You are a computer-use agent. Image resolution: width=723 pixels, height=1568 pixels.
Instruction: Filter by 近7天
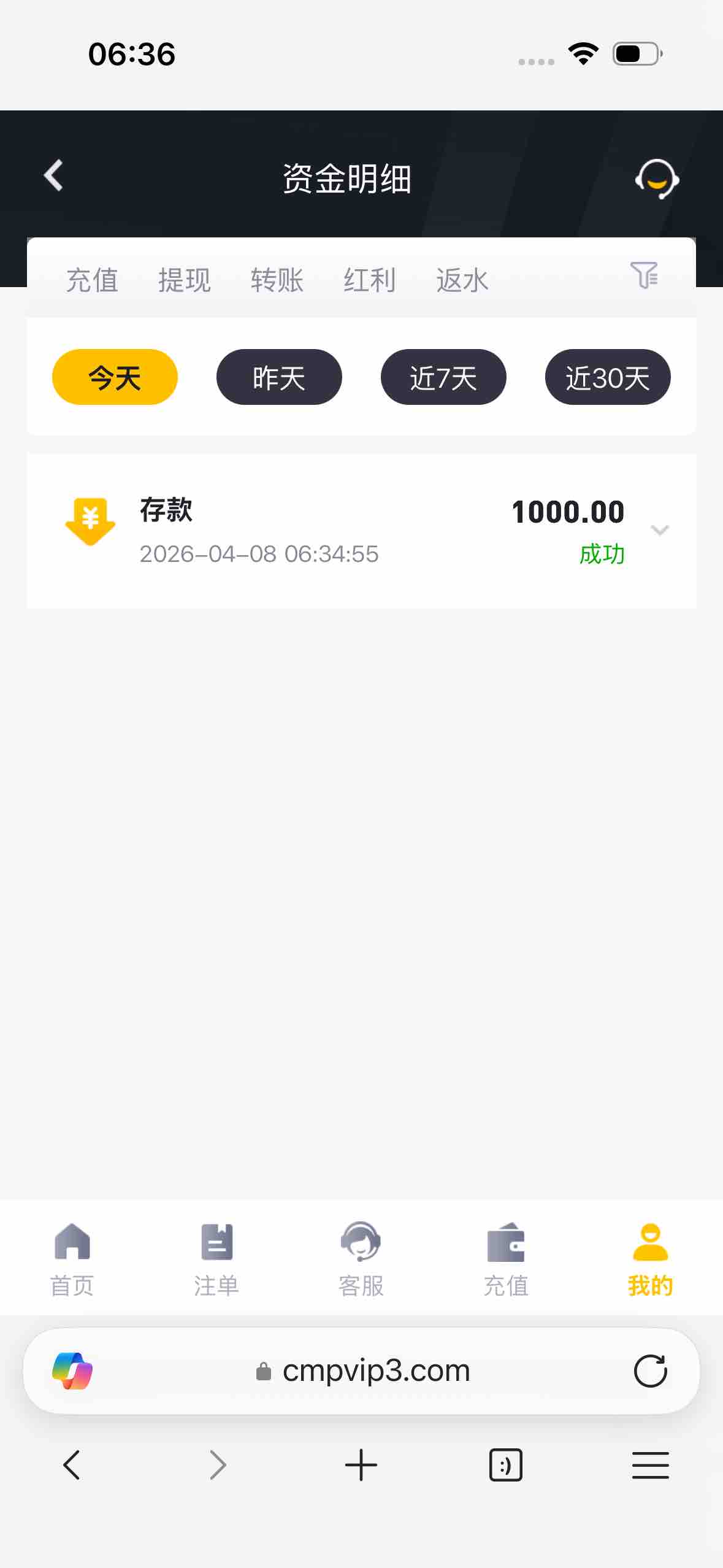click(443, 377)
